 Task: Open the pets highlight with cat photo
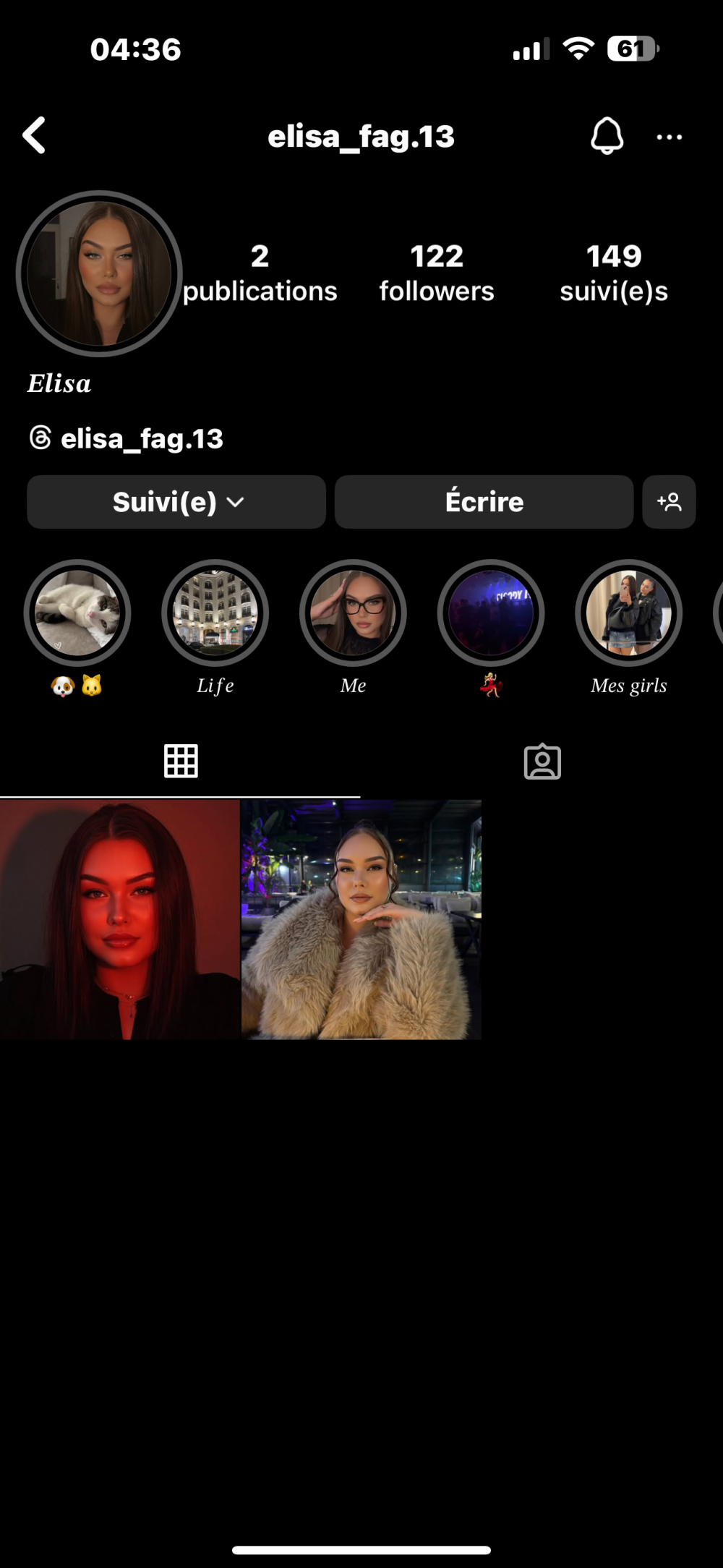click(x=77, y=613)
